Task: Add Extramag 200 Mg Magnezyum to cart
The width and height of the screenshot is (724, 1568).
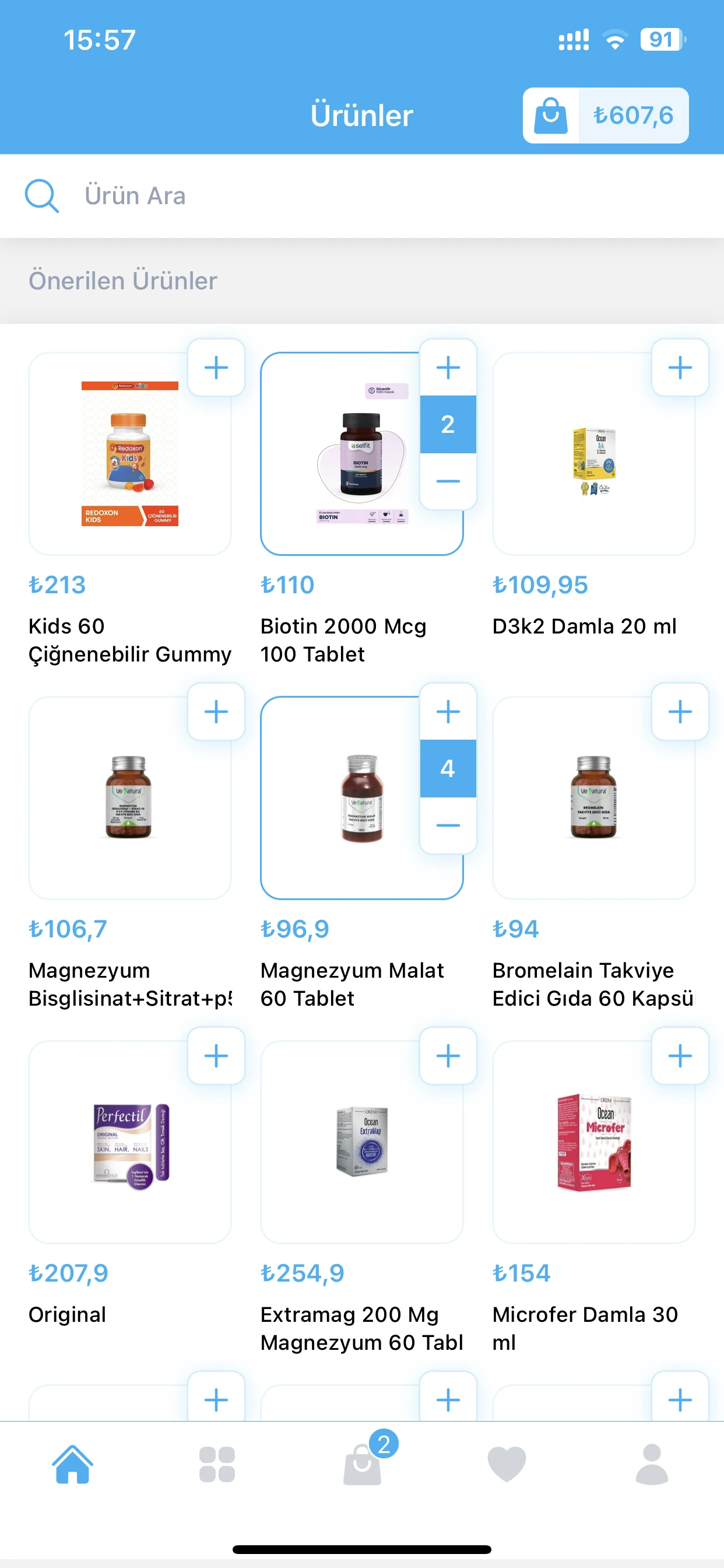Action: pos(448,1055)
